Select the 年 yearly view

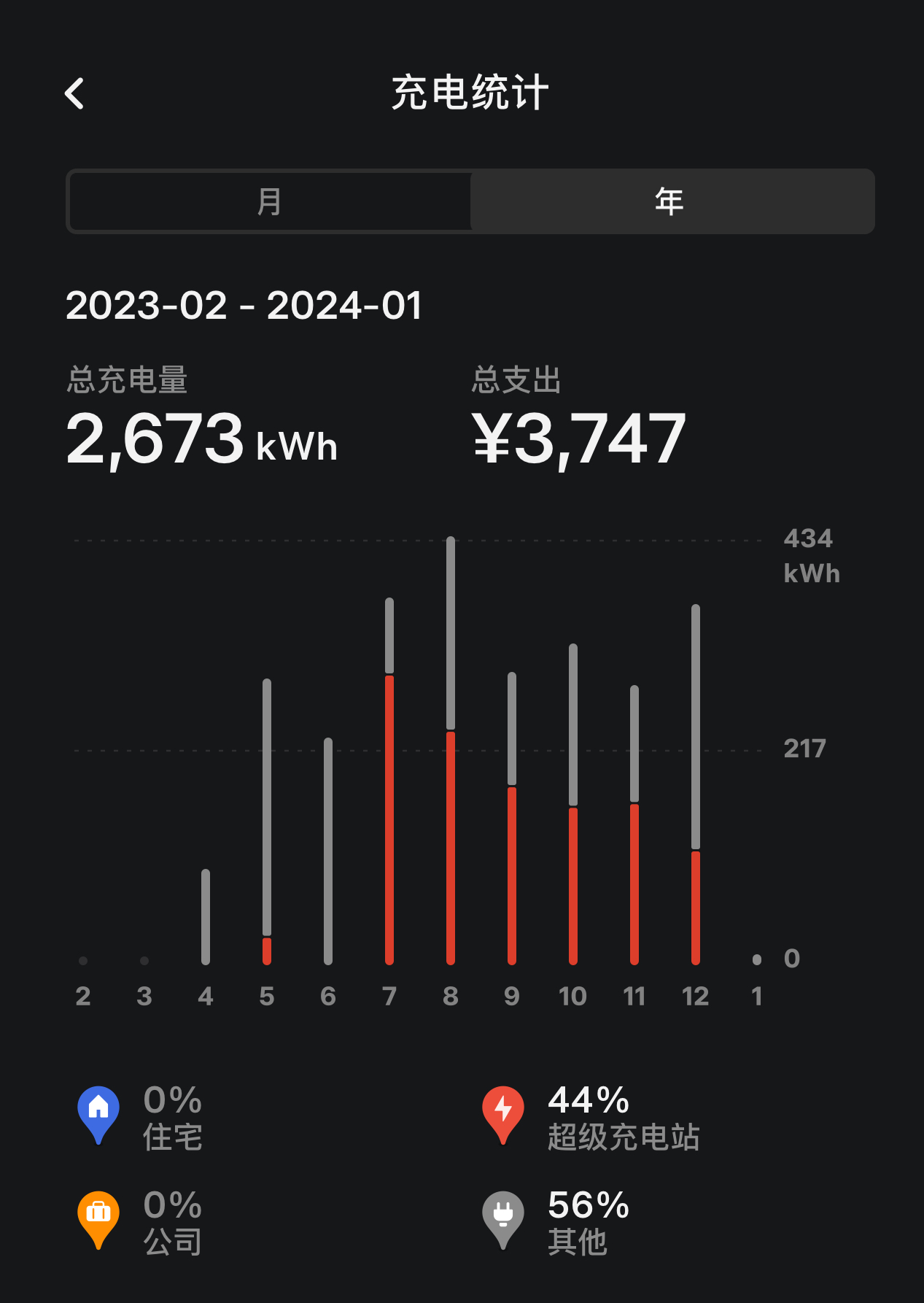click(671, 201)
